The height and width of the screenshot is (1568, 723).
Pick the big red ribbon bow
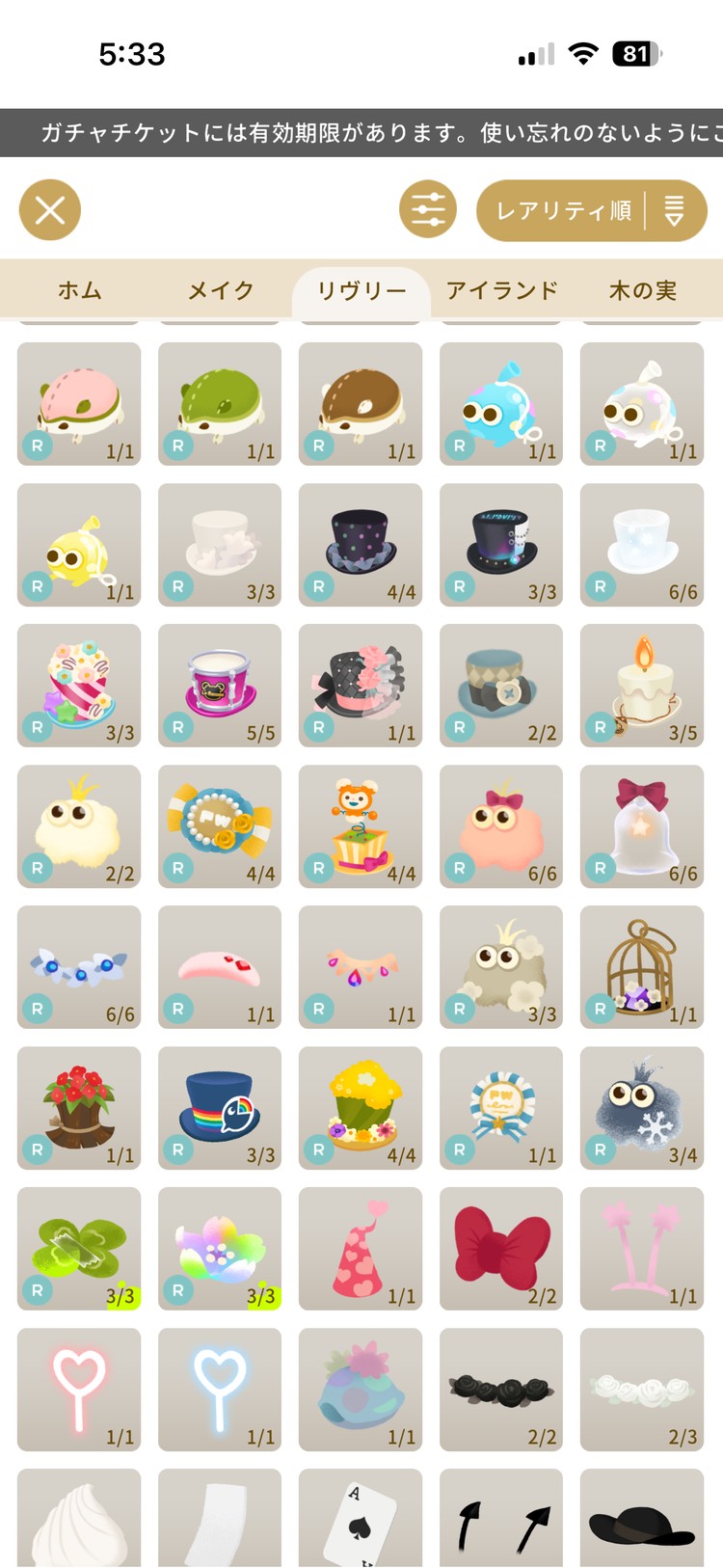point(501,1249)
